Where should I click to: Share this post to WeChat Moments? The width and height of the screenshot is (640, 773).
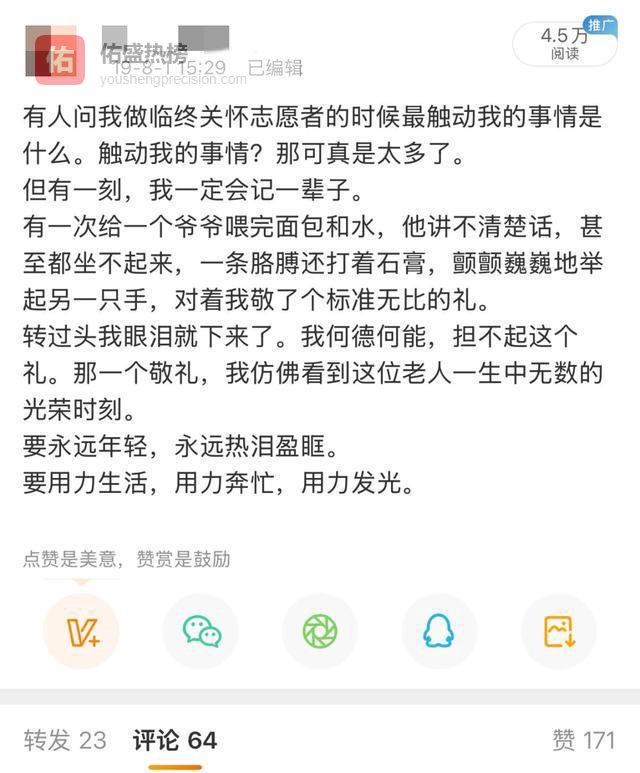point(320,631)
